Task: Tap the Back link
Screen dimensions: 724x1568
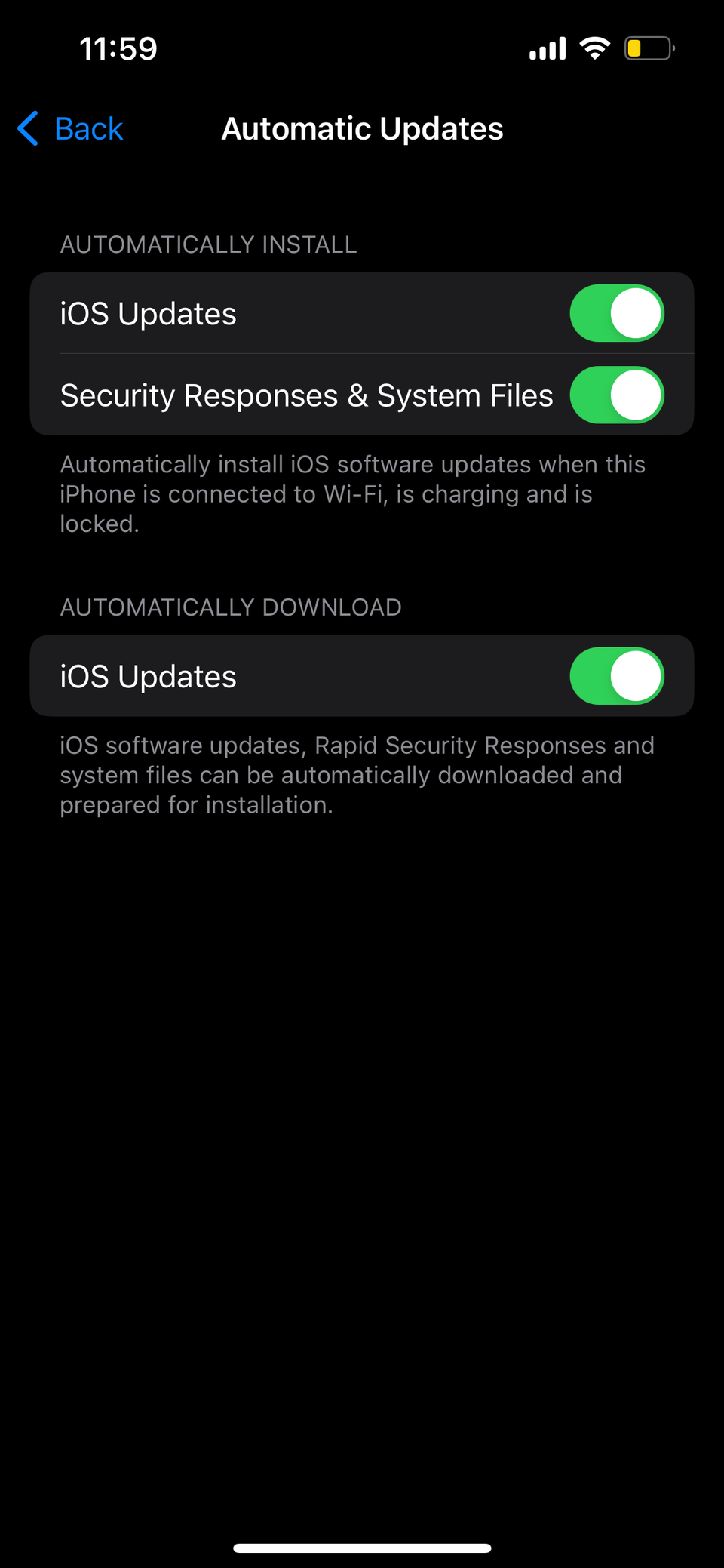Action: point(88,128)
